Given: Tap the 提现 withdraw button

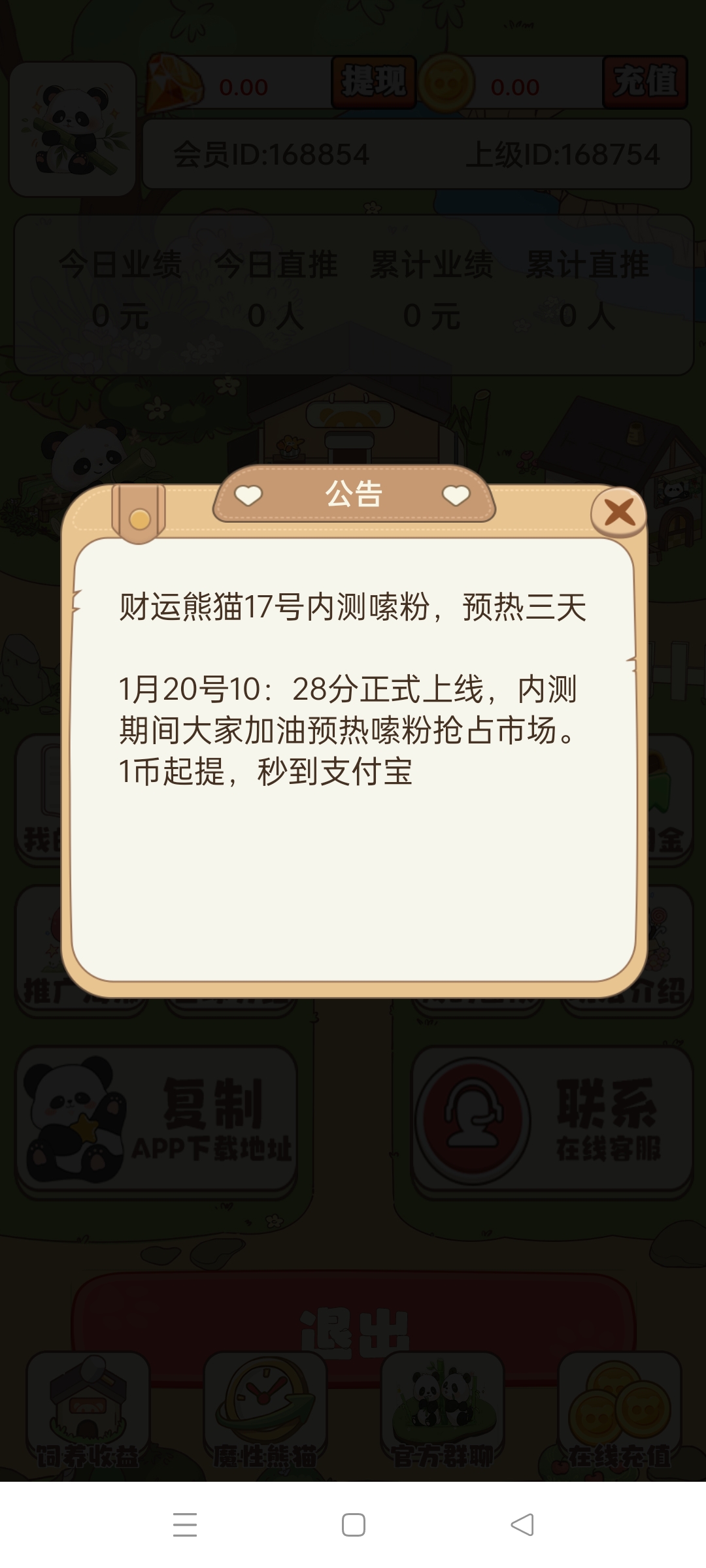Looking at the screenshot, I should pyautogui.click(x=373, y=82).
